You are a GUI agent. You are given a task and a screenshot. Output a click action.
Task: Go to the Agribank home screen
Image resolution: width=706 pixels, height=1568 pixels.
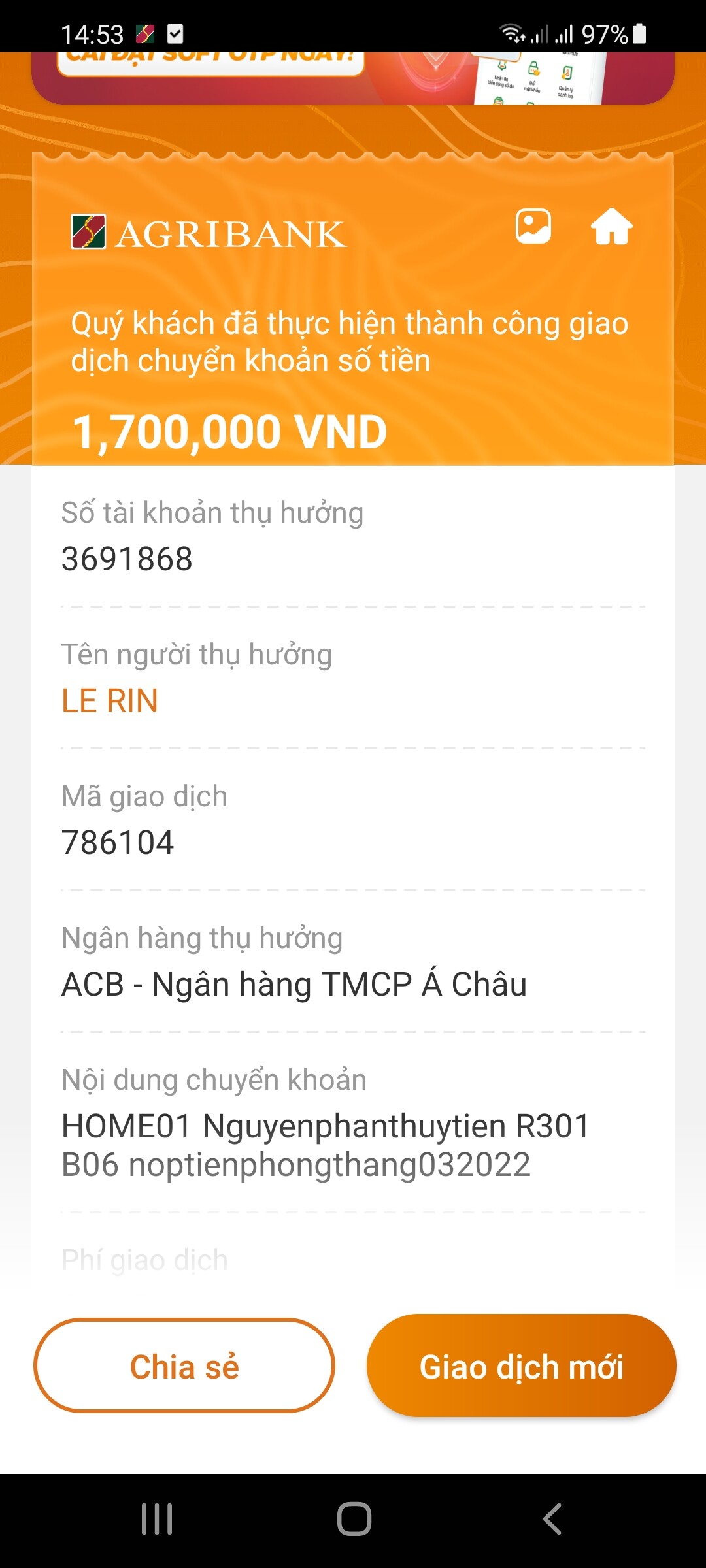[x=611, y=227]
